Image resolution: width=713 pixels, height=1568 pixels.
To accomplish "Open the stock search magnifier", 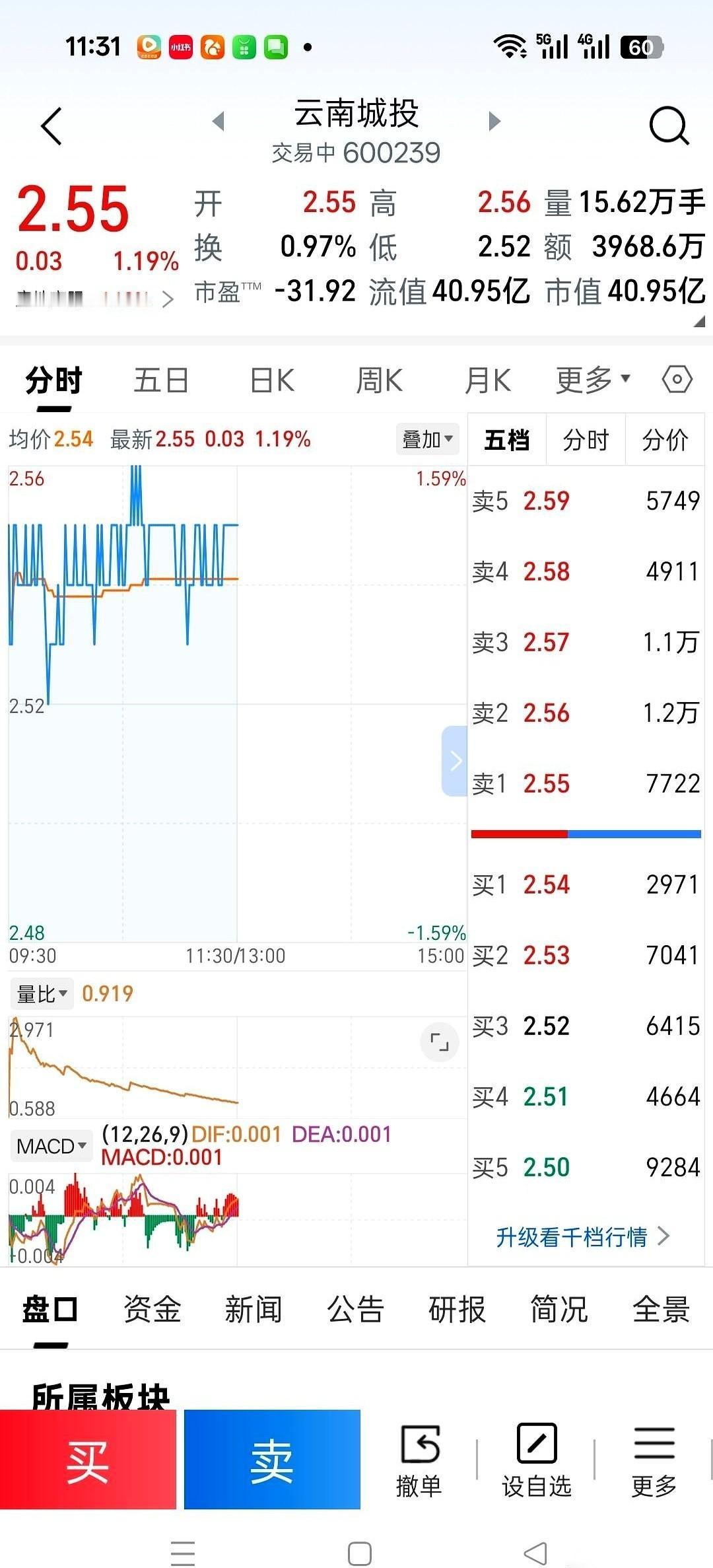I will pos(668,125).
